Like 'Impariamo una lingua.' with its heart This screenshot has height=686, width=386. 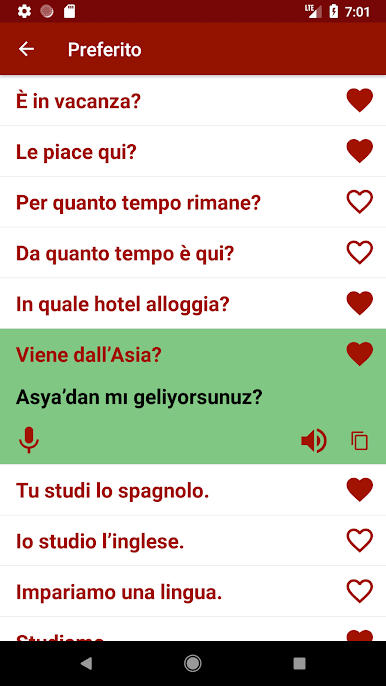pos(360,592)
